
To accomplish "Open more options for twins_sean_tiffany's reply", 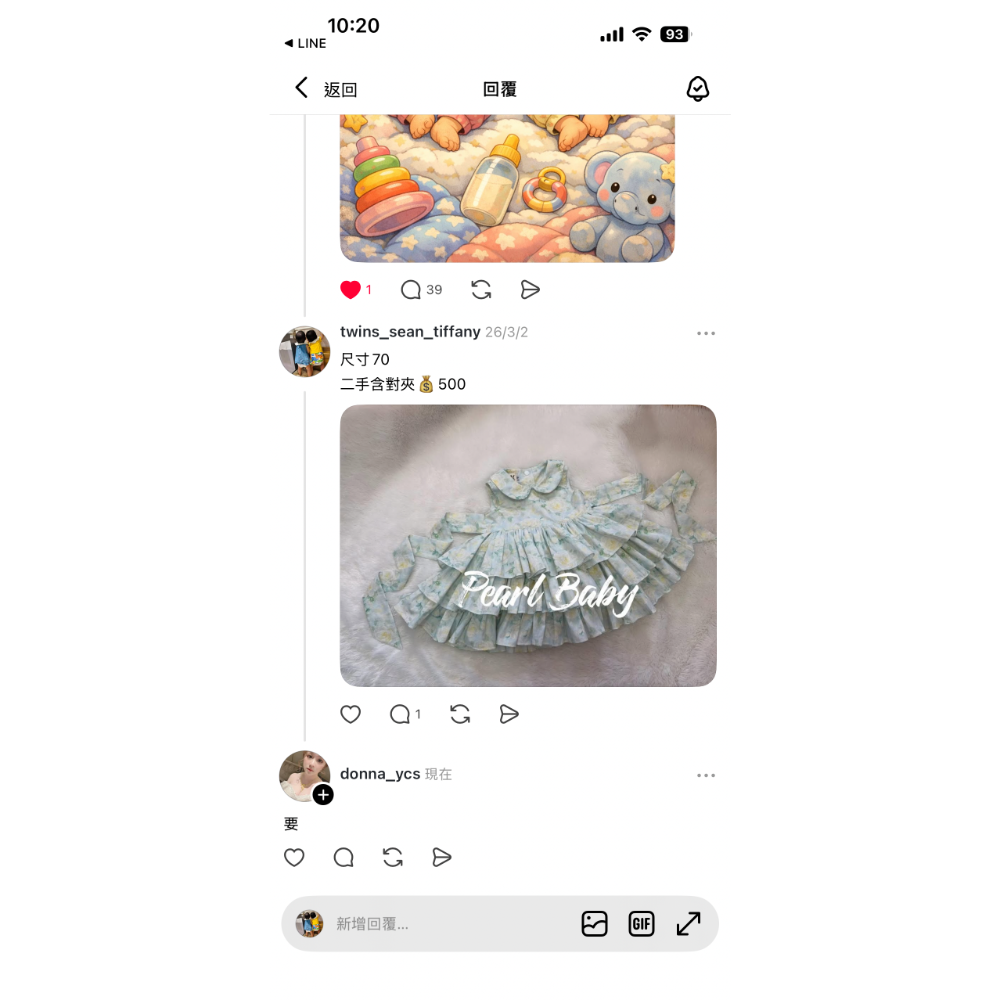I will (705, 333).
